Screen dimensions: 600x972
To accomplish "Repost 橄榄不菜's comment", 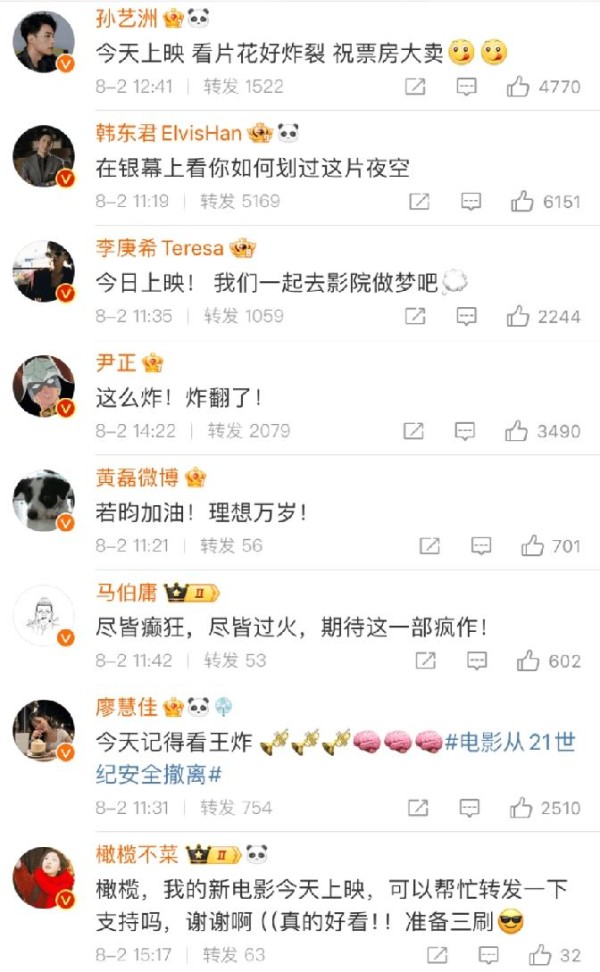I will coord(437,955).
